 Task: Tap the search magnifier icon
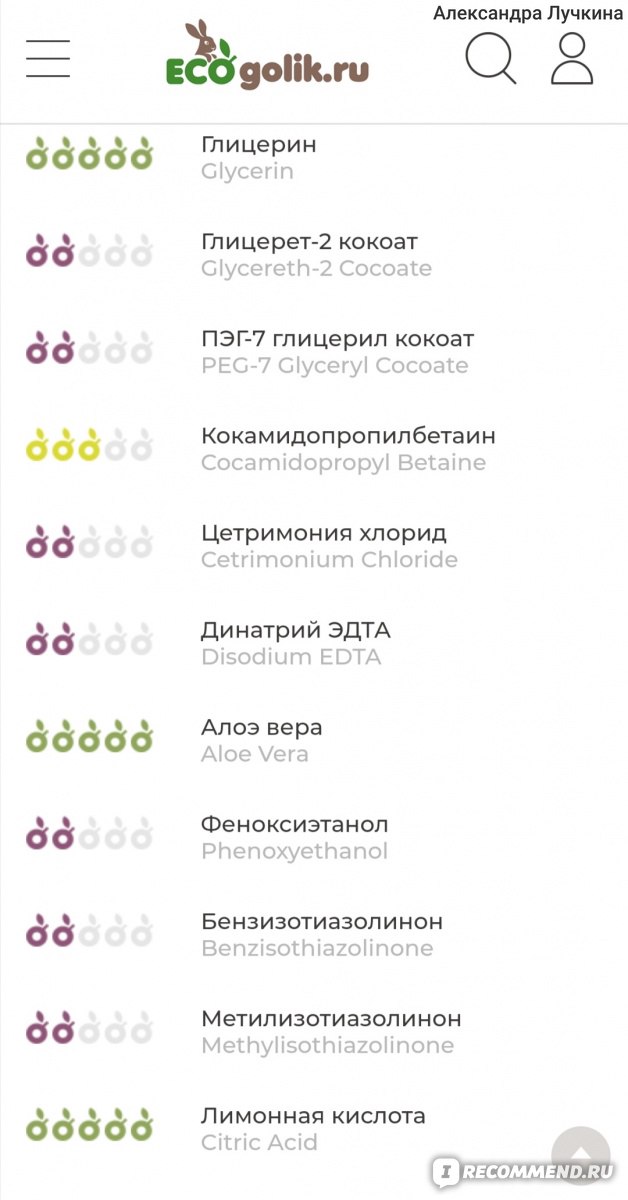491,59
